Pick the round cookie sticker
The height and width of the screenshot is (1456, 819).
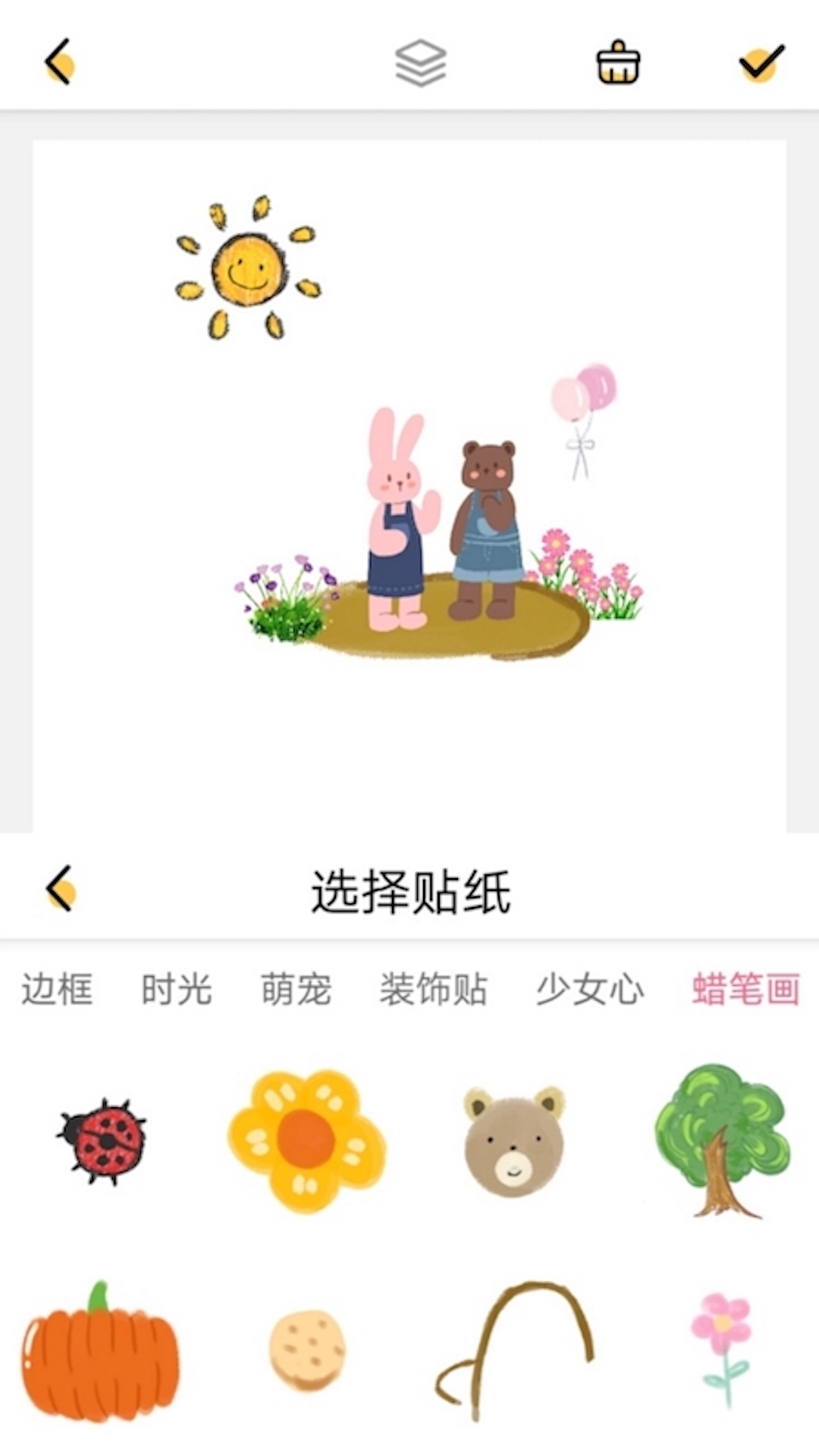307,1351
